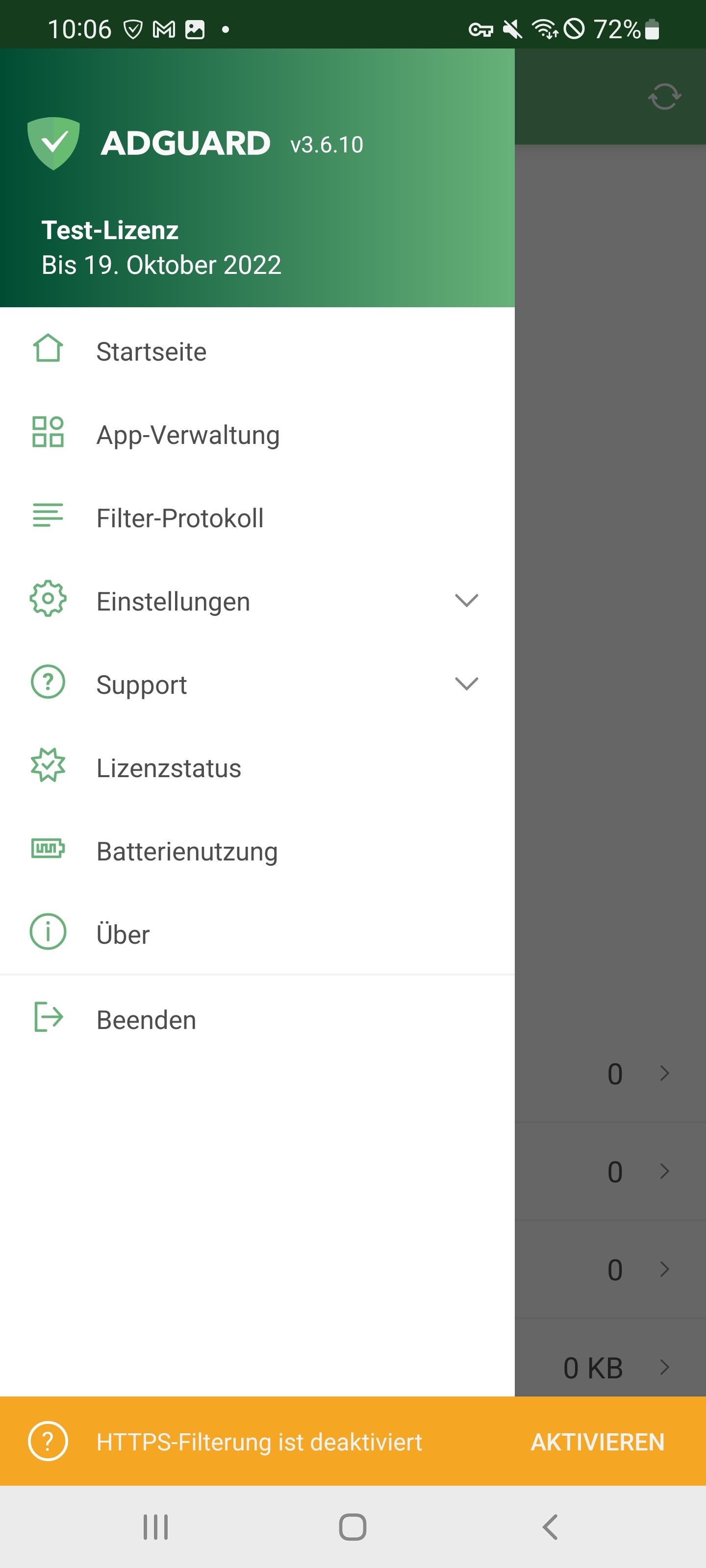706x1568 pixels.
Task: Open App-Verwaltung
Action: 257,435
